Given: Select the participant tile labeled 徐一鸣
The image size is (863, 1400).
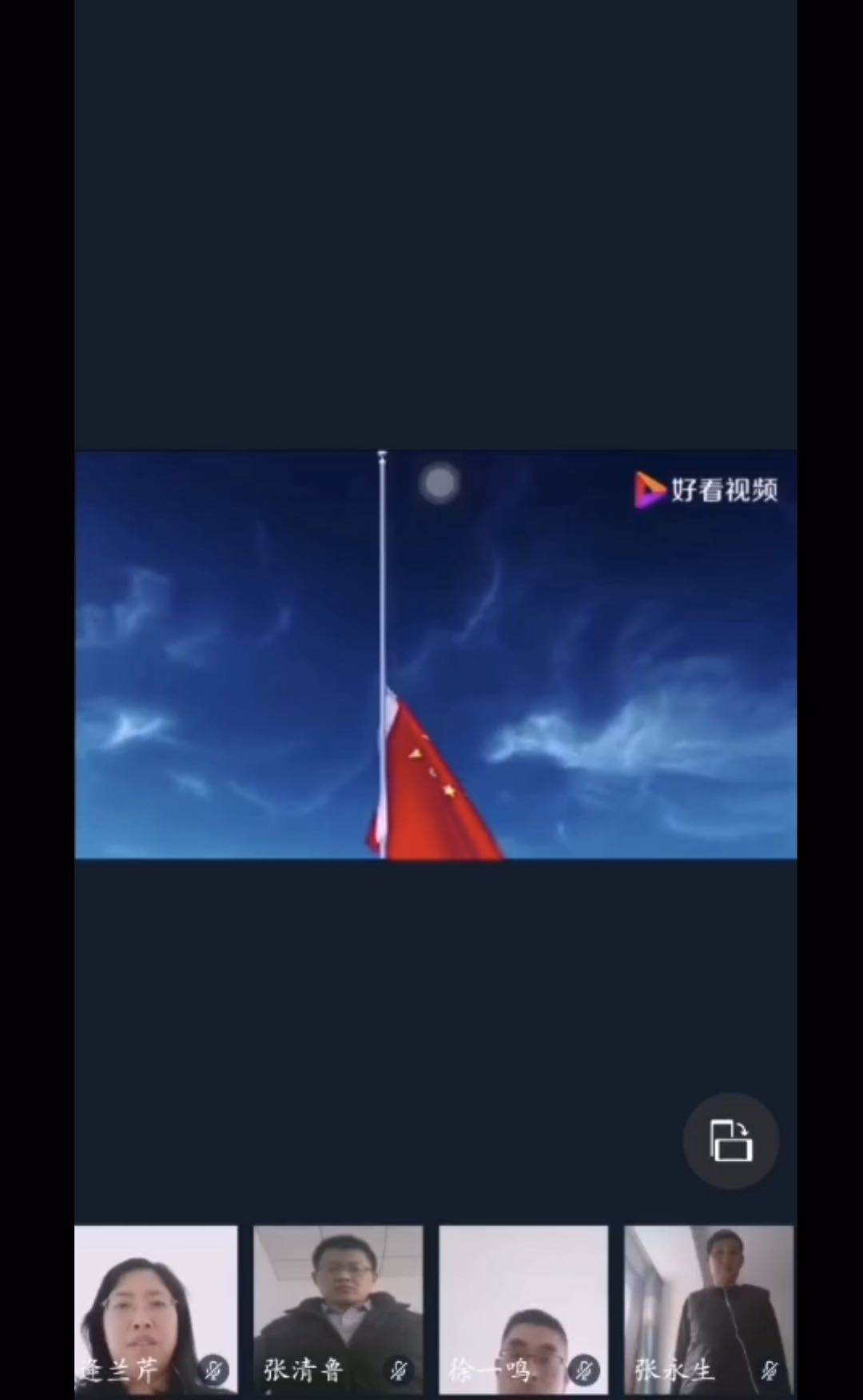Looking at the screenshot, I should tap(523, 1309).
